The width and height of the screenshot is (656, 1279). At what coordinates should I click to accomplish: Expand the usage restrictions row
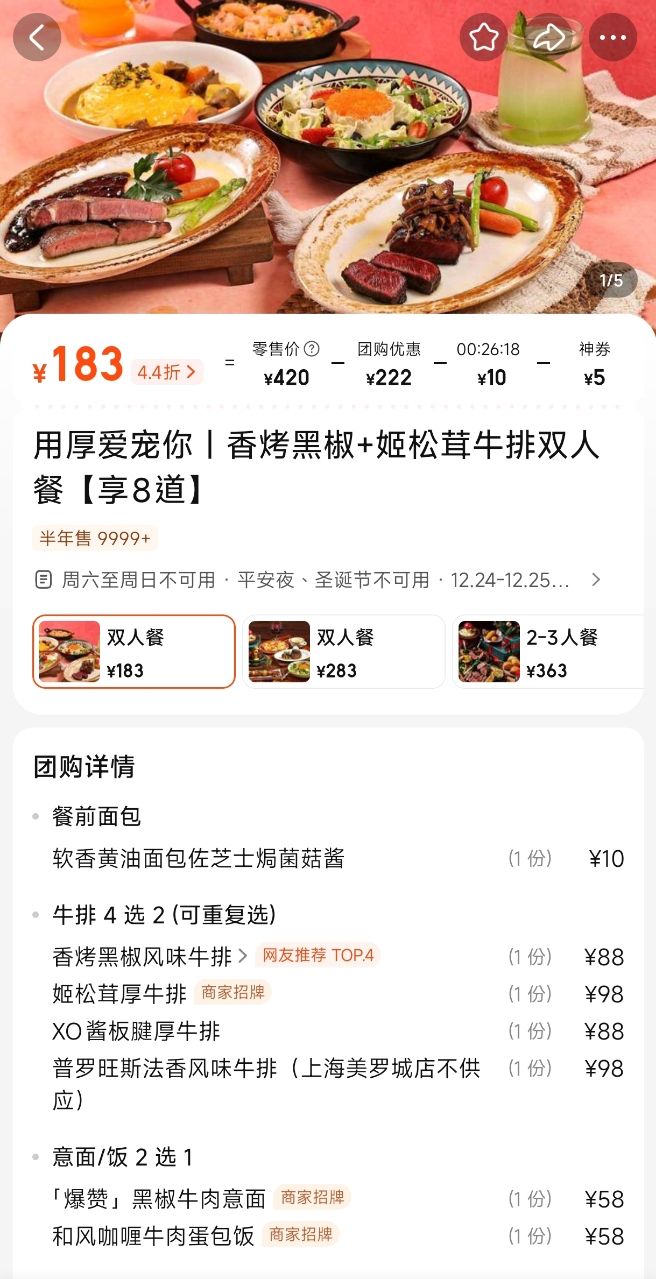[596, 580]
